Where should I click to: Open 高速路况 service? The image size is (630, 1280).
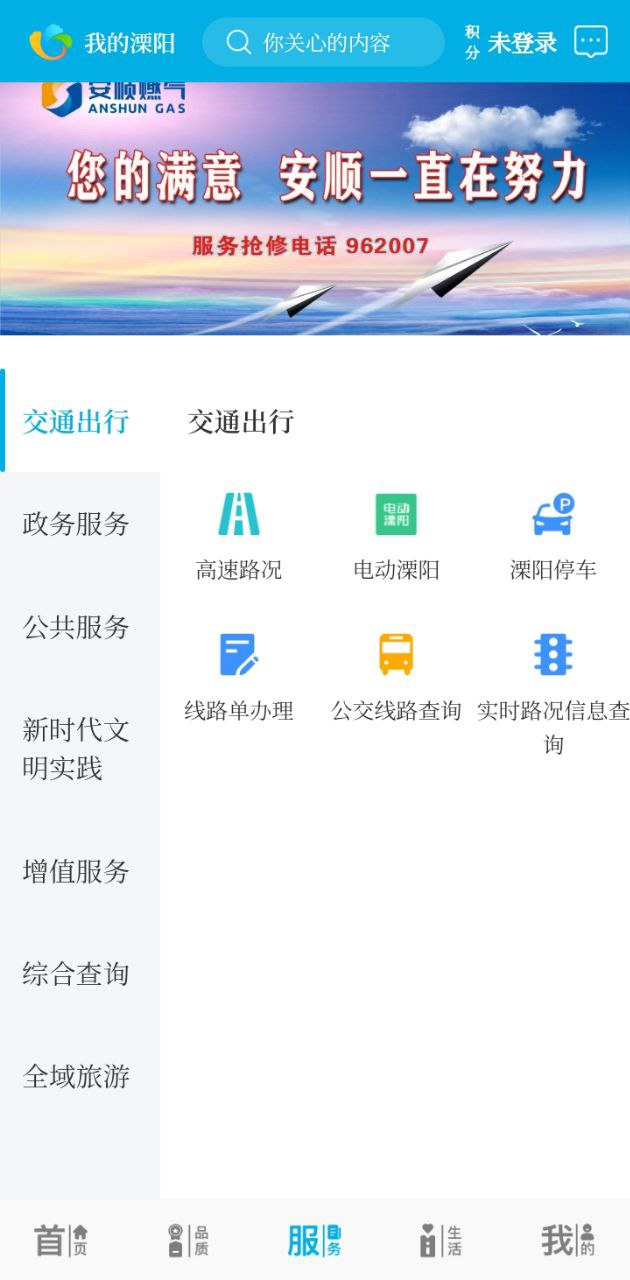tap(239, 537)
